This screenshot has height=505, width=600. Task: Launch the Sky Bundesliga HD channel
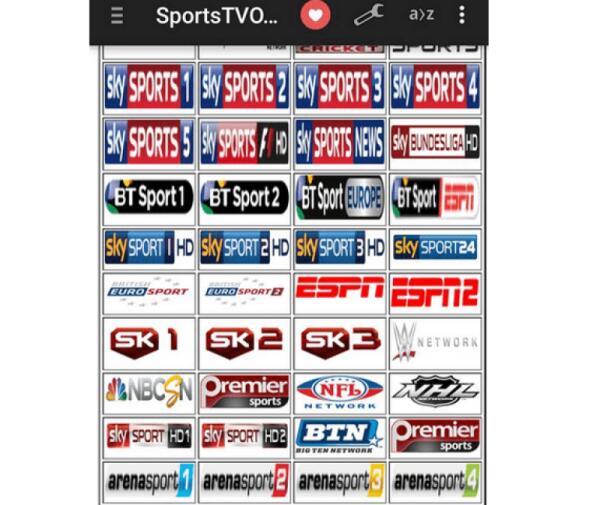(x=435, y=143)
